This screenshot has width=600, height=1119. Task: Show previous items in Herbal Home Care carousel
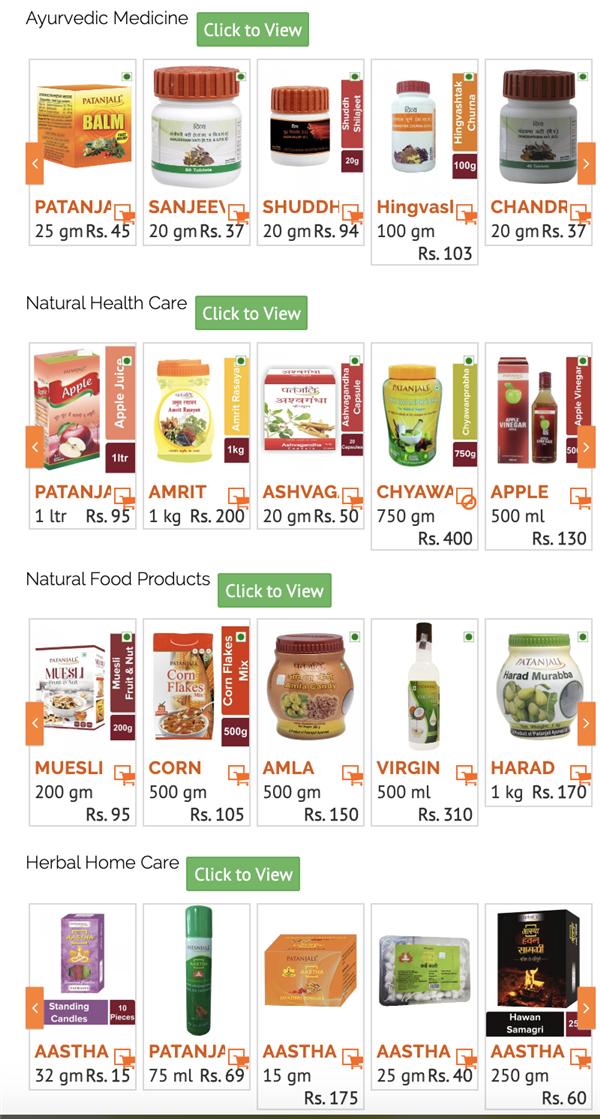click(x=35, y=1008)
